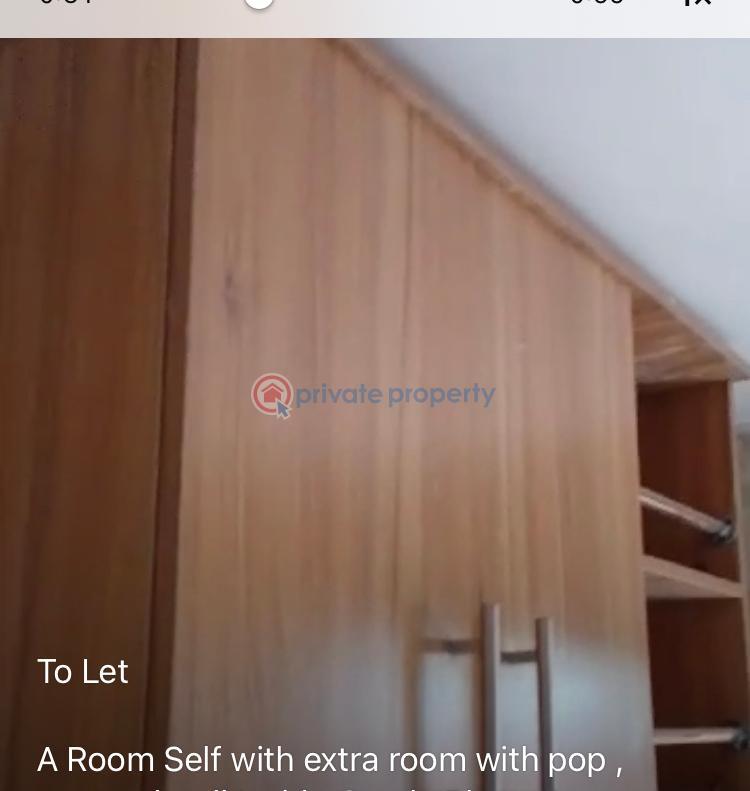Click the room description text below To Let

tap(330, 760)
